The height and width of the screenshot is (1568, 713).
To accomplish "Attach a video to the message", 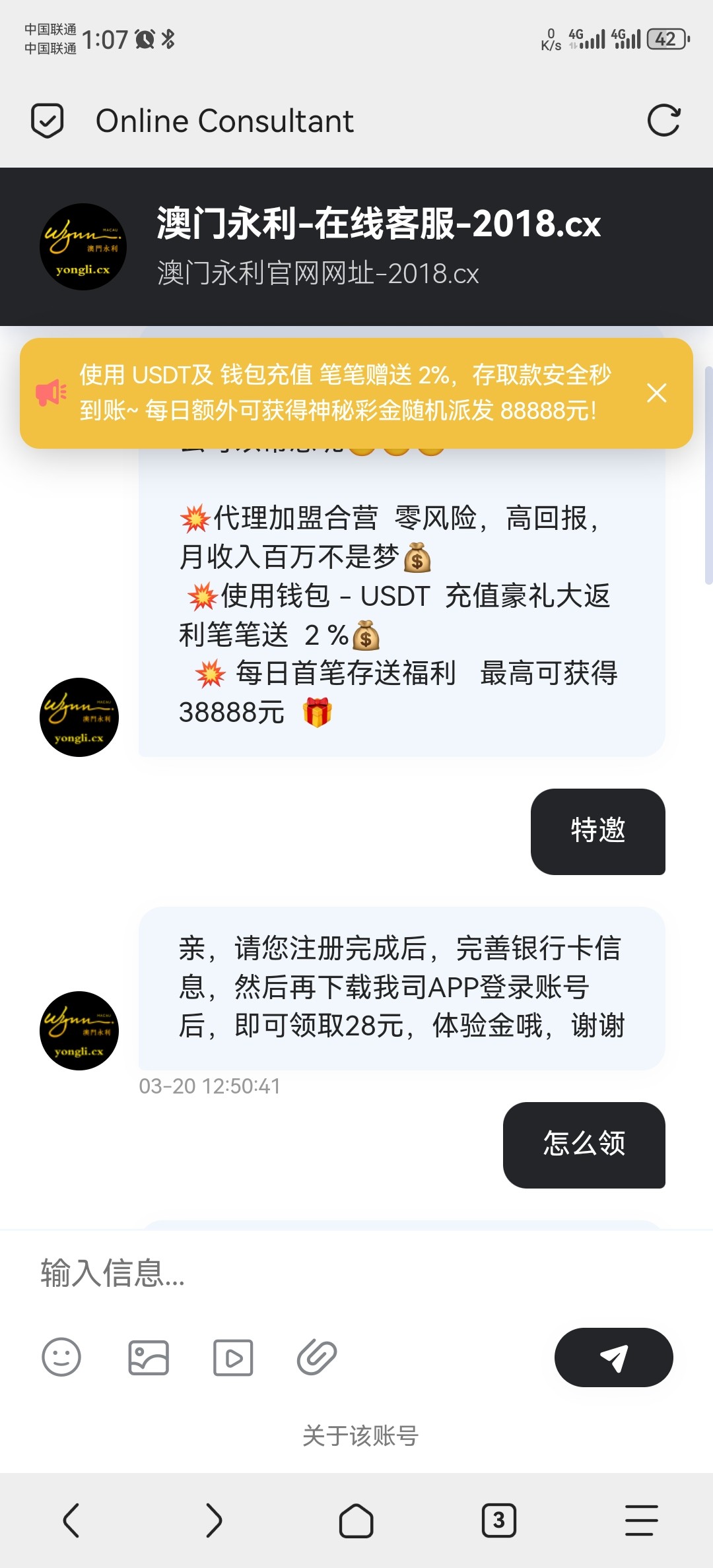I will 233,1357.
